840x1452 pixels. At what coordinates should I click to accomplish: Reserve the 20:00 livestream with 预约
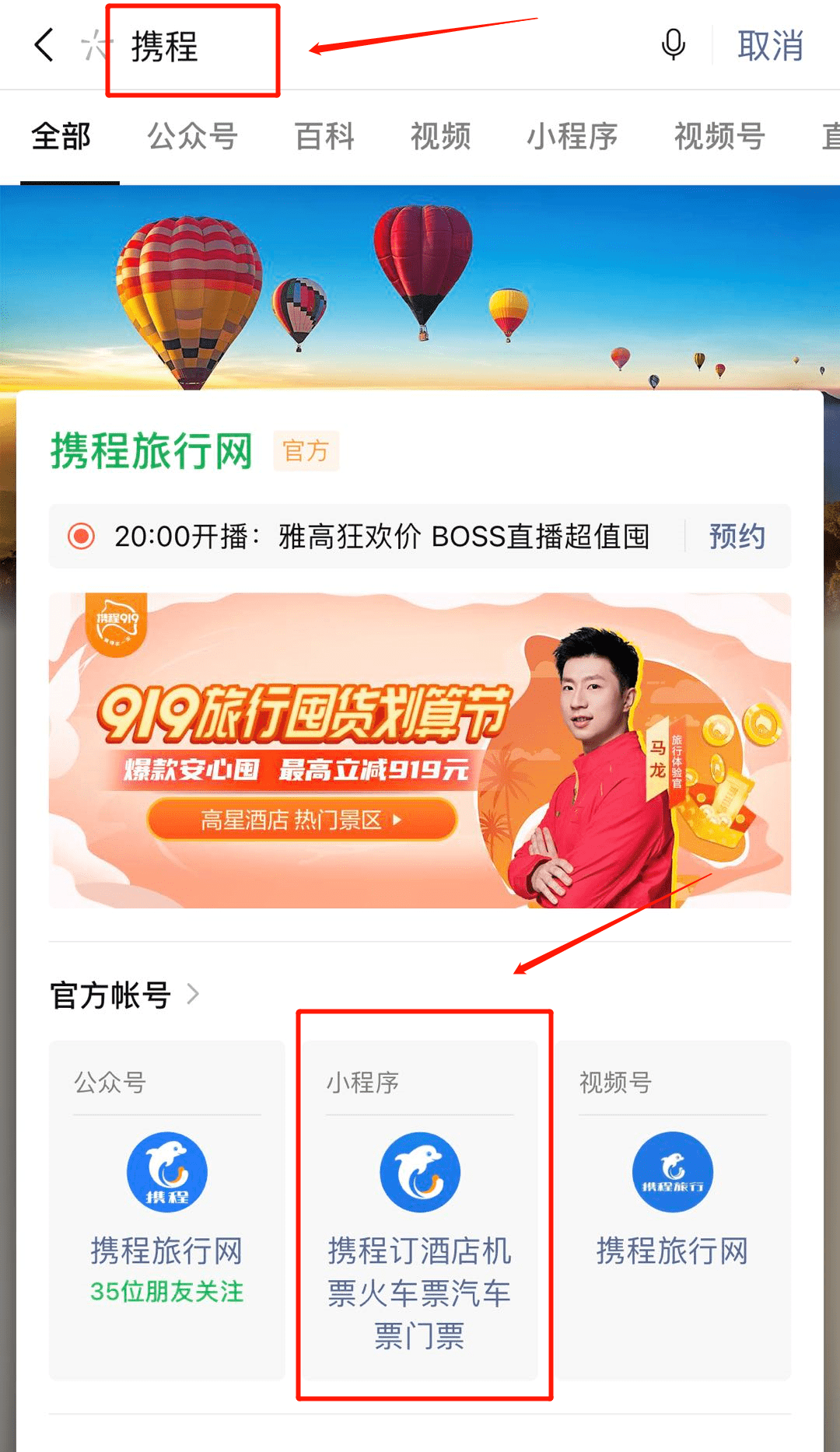coord(737,537)
